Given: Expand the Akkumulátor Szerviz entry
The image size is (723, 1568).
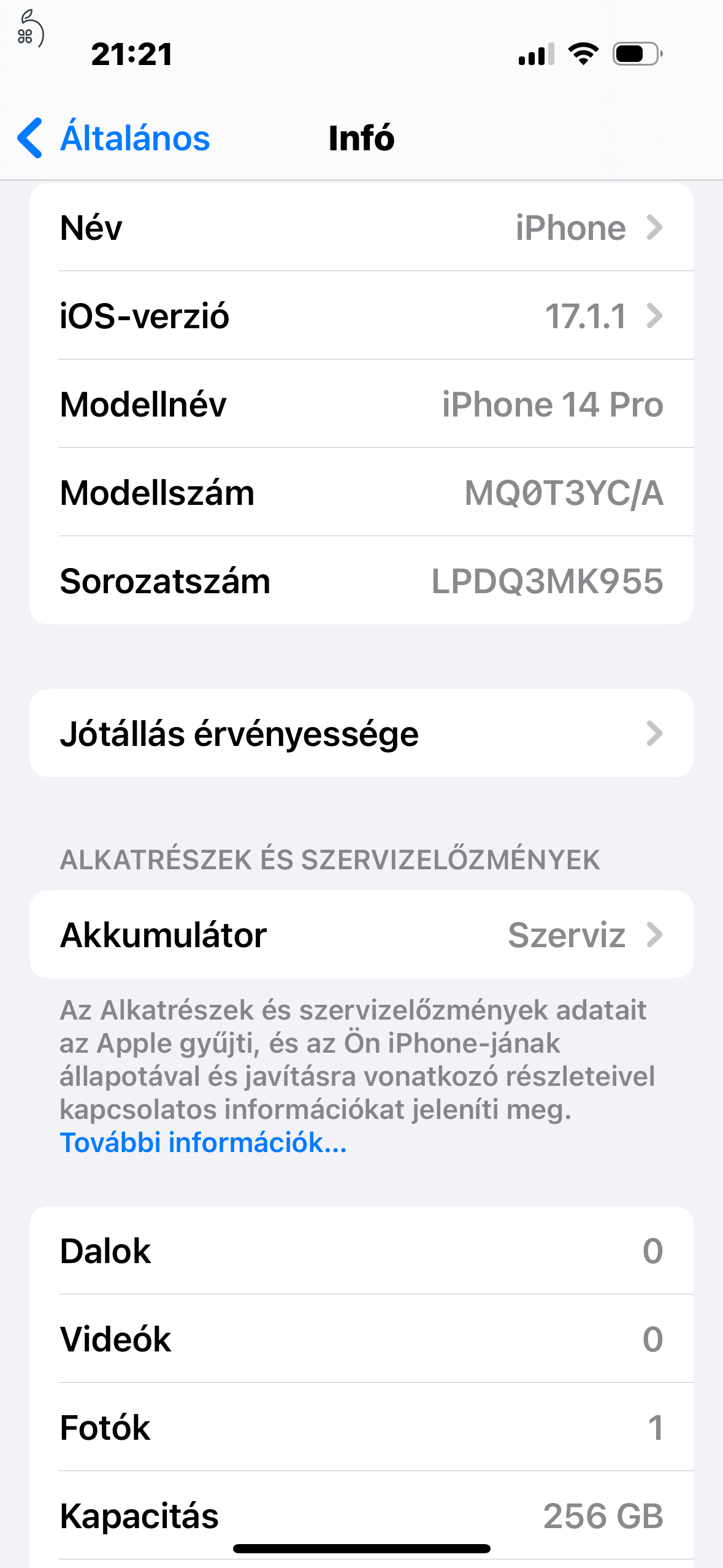Looking at the screenshot, I should click(362, 935).
